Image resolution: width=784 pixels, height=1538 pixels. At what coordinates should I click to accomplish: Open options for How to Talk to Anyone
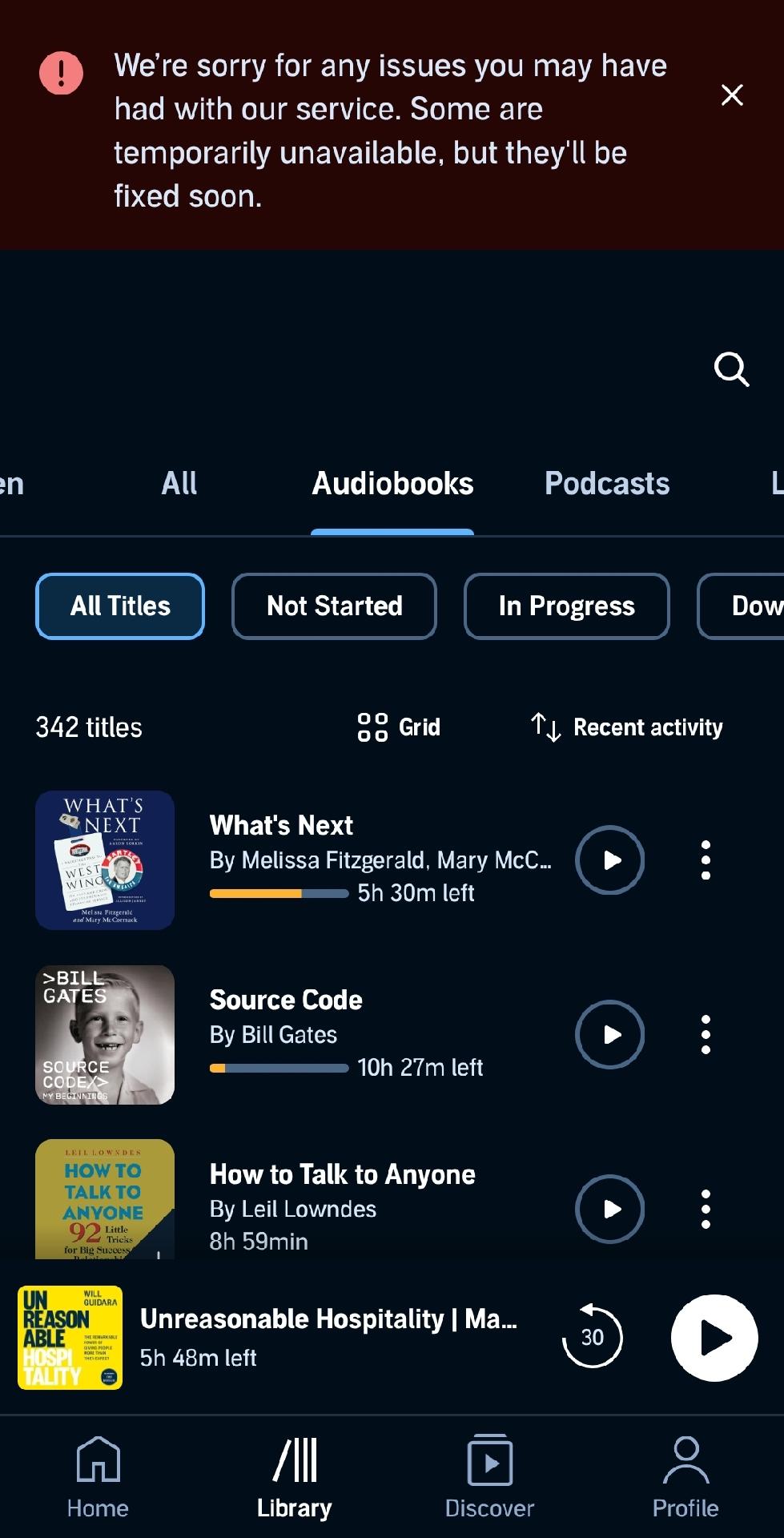706,1209
